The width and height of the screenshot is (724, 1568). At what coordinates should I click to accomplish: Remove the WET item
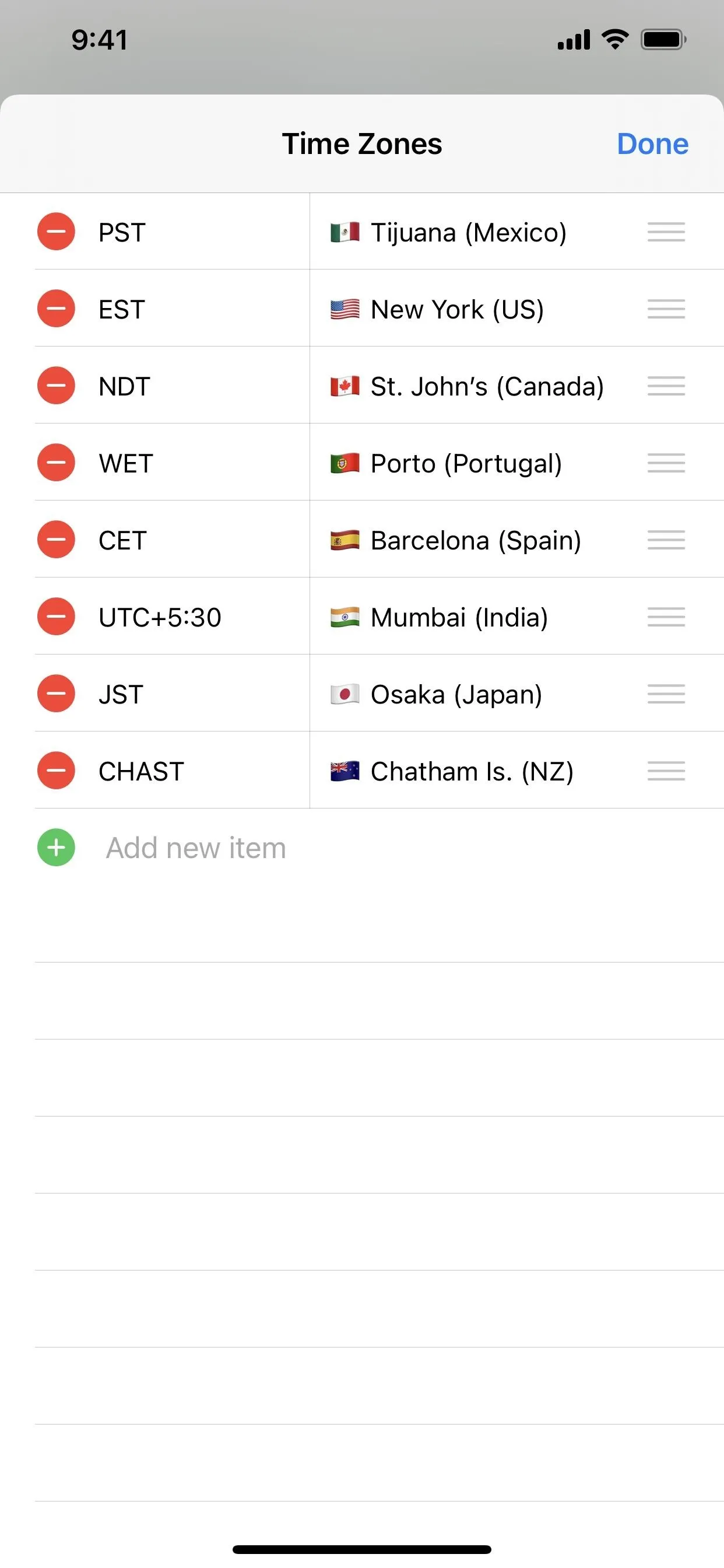click(x=56, y=463)
